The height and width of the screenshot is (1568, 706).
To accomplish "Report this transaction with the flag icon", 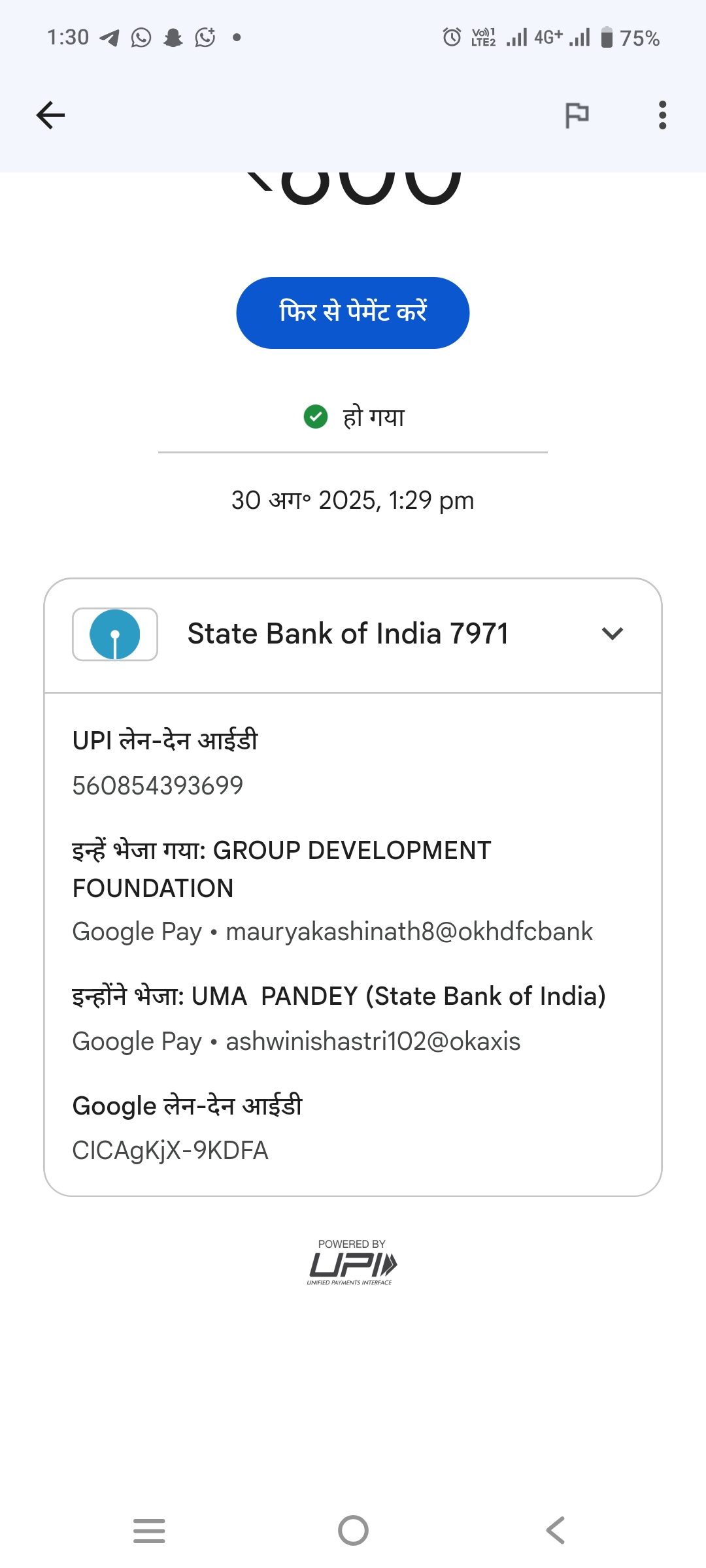I will pos(577,116).
